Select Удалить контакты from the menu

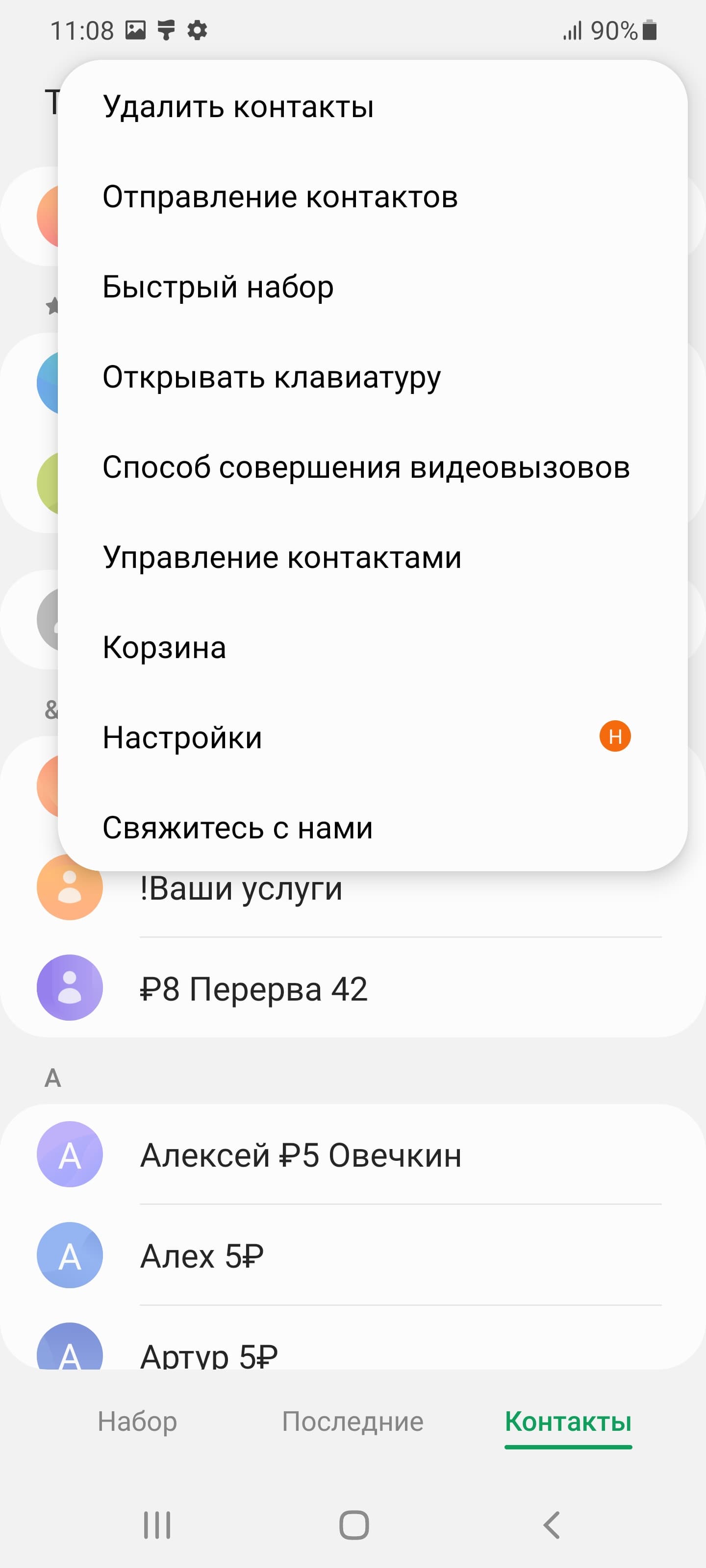pyautogui.click(x=238, y=106)
